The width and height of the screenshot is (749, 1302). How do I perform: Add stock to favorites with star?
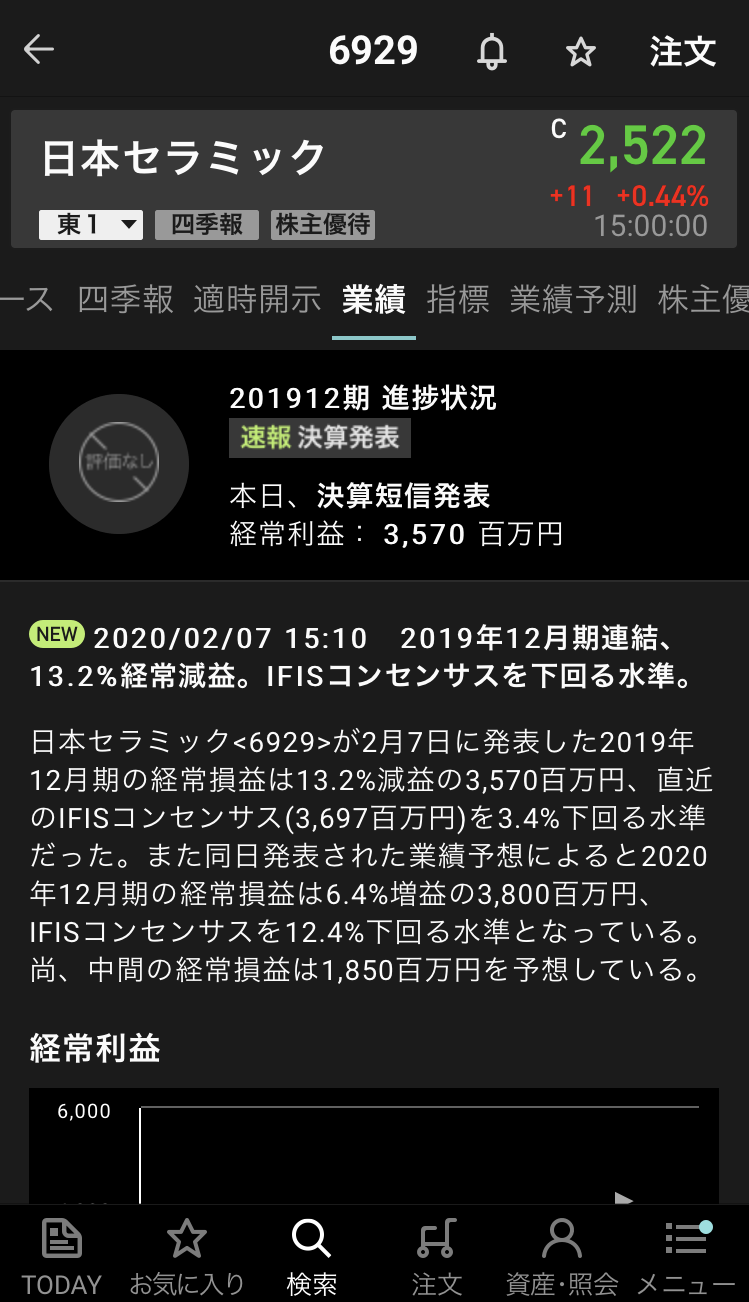[x=581, y=52]
